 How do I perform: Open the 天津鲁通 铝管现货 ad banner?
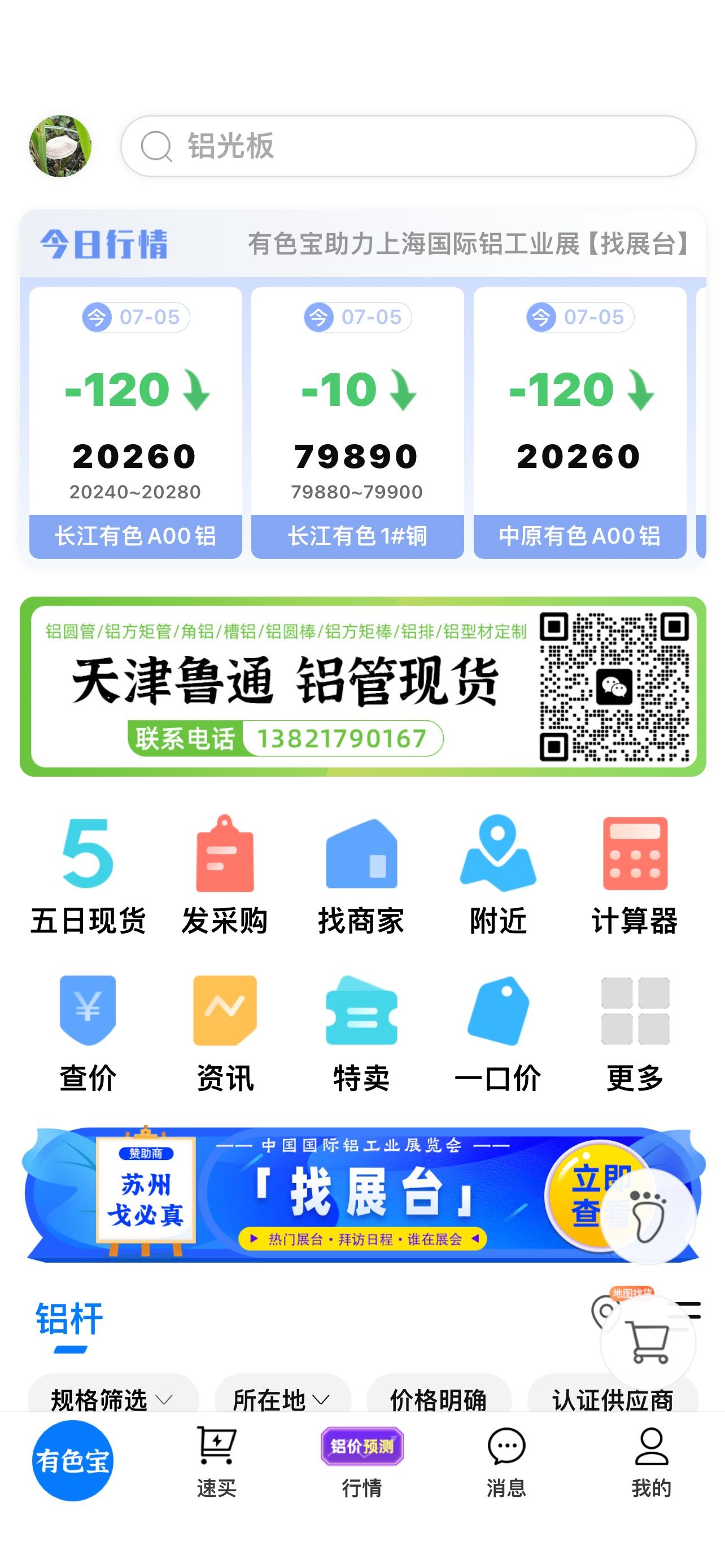pyautogui.click(x=363, y=686)
